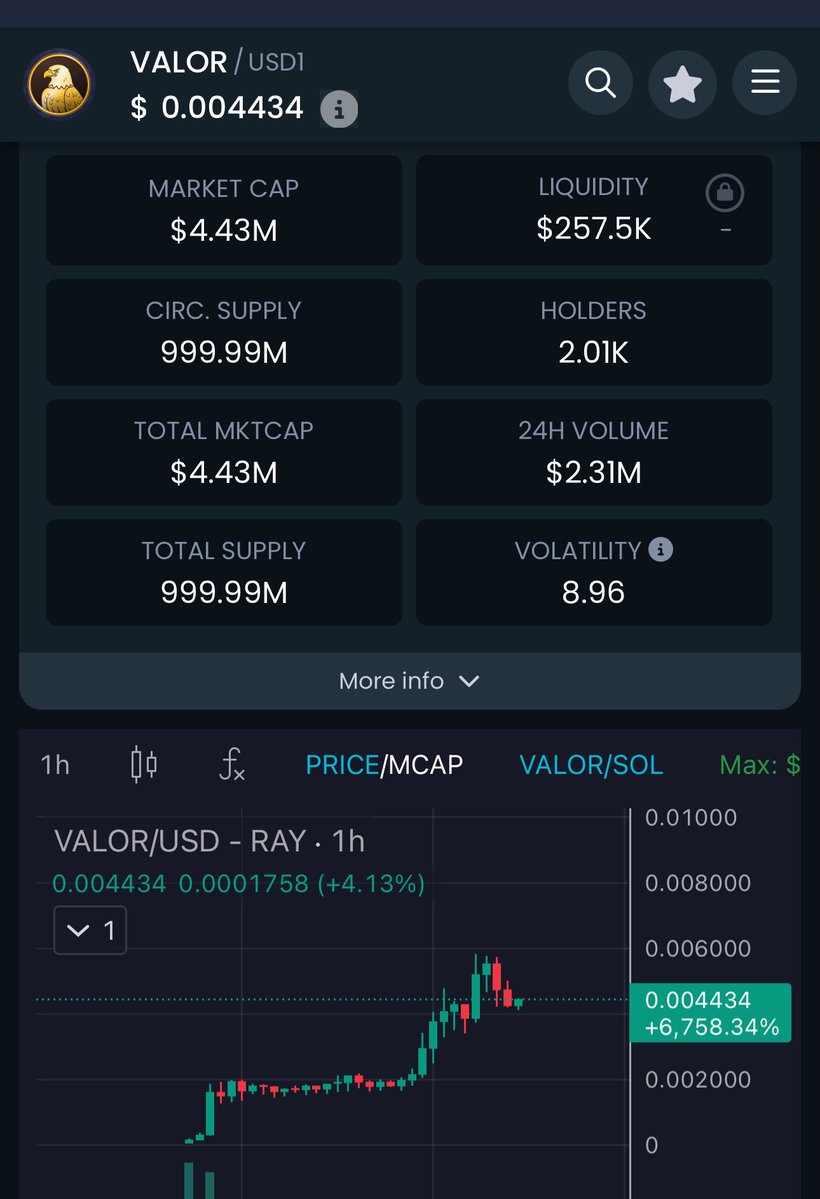Switch chart between PRICE and MCAP

[384, 765]
